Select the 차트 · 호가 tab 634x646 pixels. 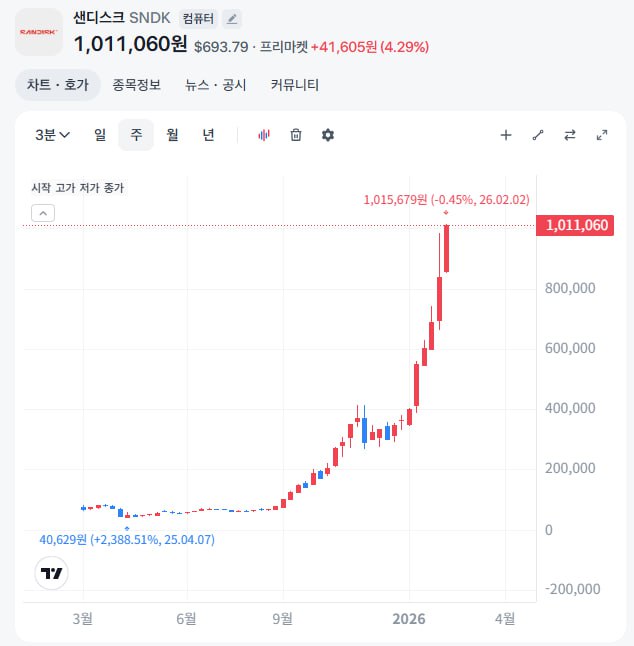pos(58,85)
